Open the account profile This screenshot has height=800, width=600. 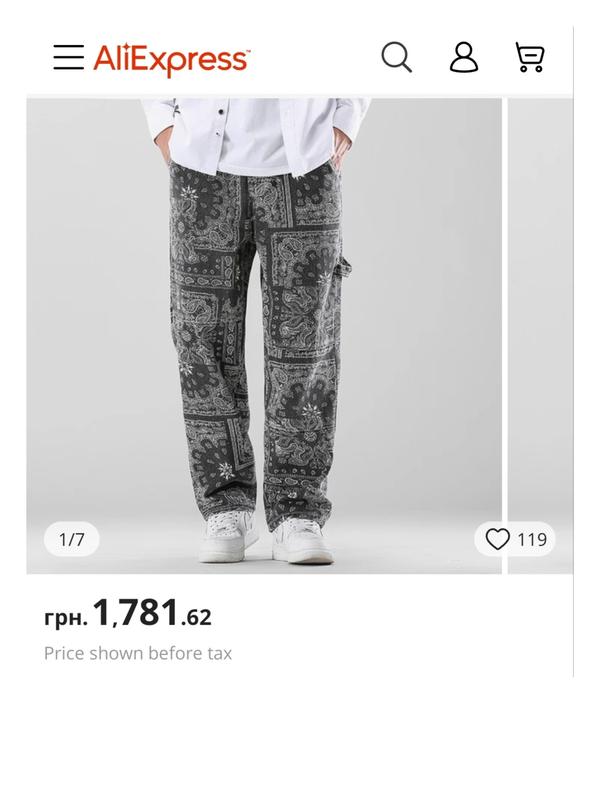464,57
